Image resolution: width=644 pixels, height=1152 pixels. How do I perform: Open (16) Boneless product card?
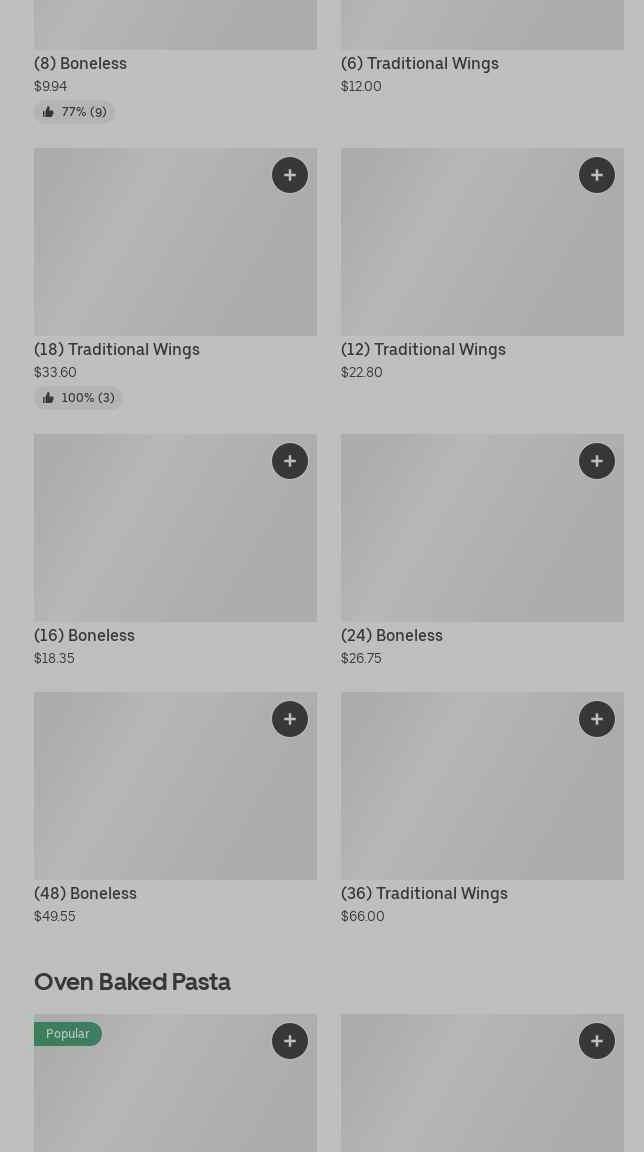(x=150, y=540)
